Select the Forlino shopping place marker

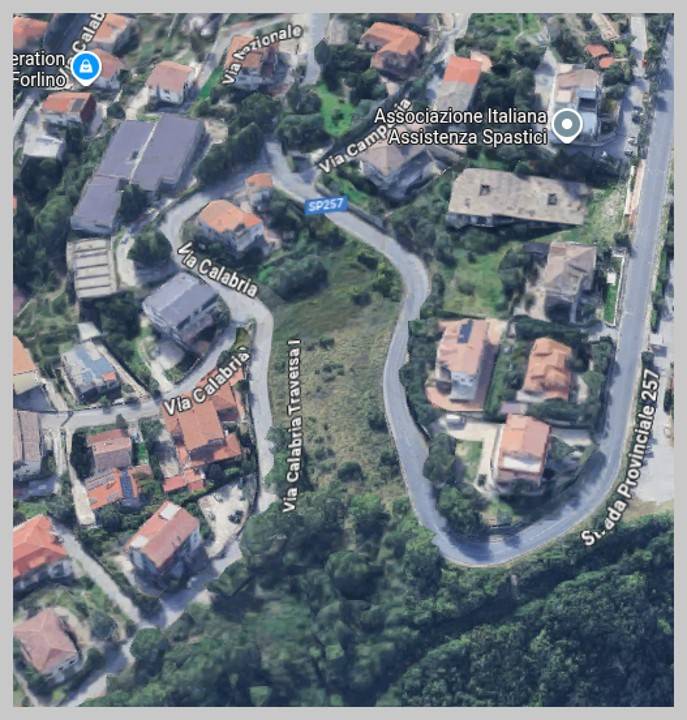point(85,67)
